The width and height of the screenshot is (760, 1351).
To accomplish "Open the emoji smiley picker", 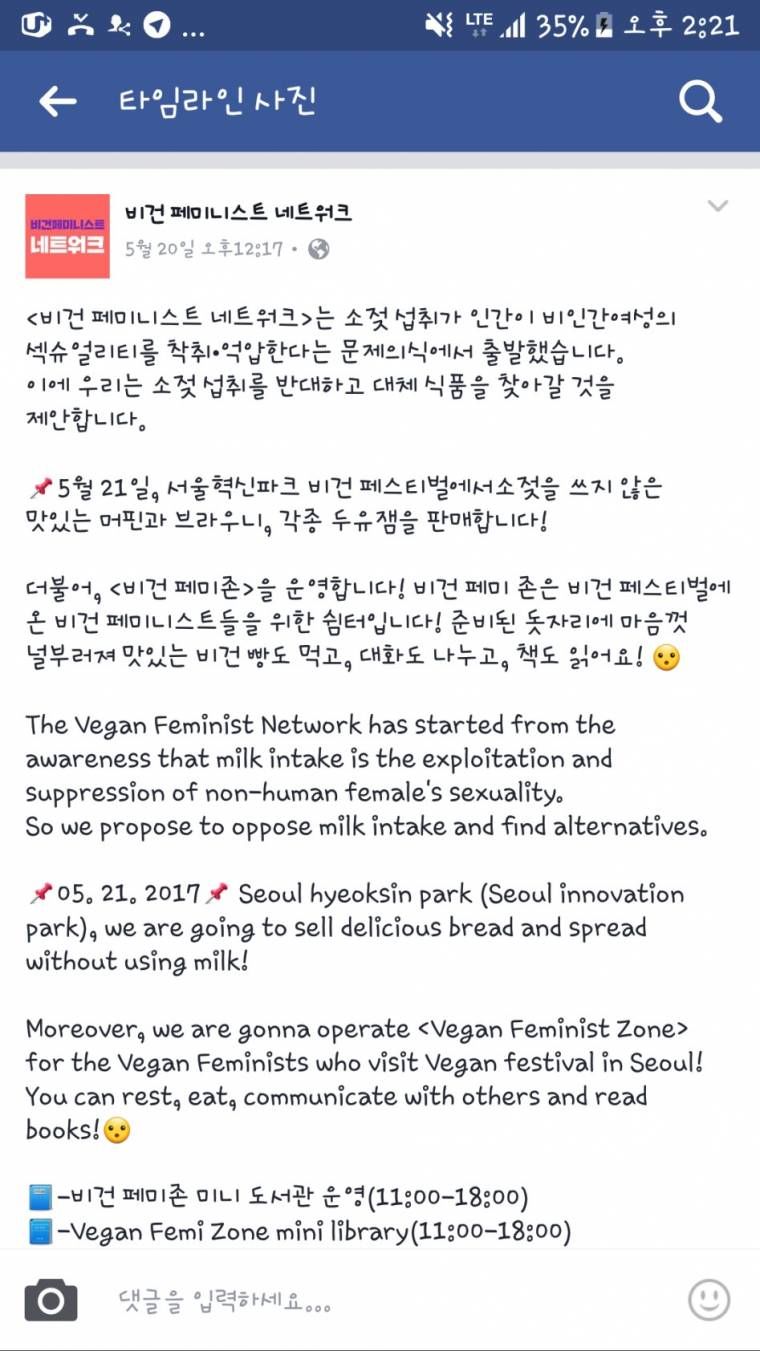I will [708, 1300].
